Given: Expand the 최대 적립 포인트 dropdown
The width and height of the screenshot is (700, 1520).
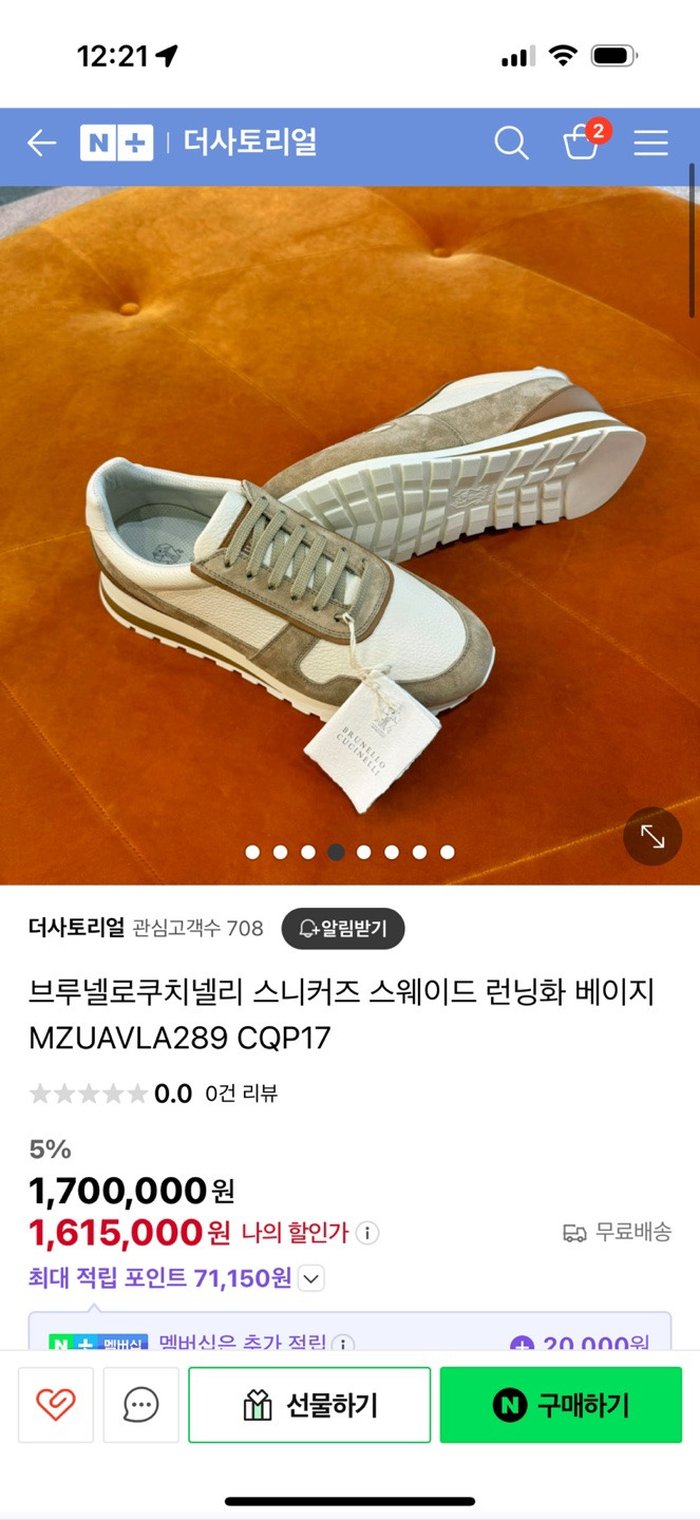Looking at the screenshot, I should [311, 1278].
